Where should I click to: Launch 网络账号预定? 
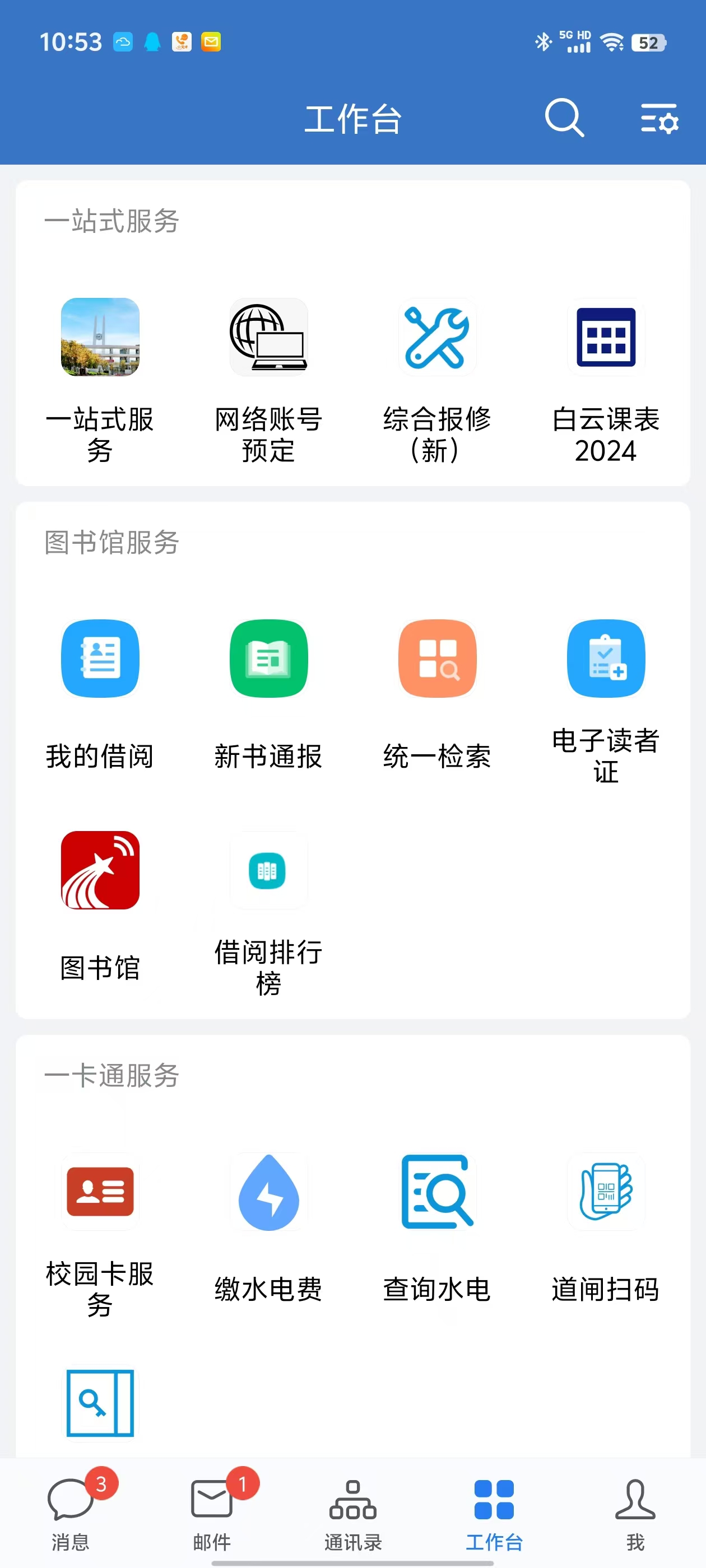268,337
